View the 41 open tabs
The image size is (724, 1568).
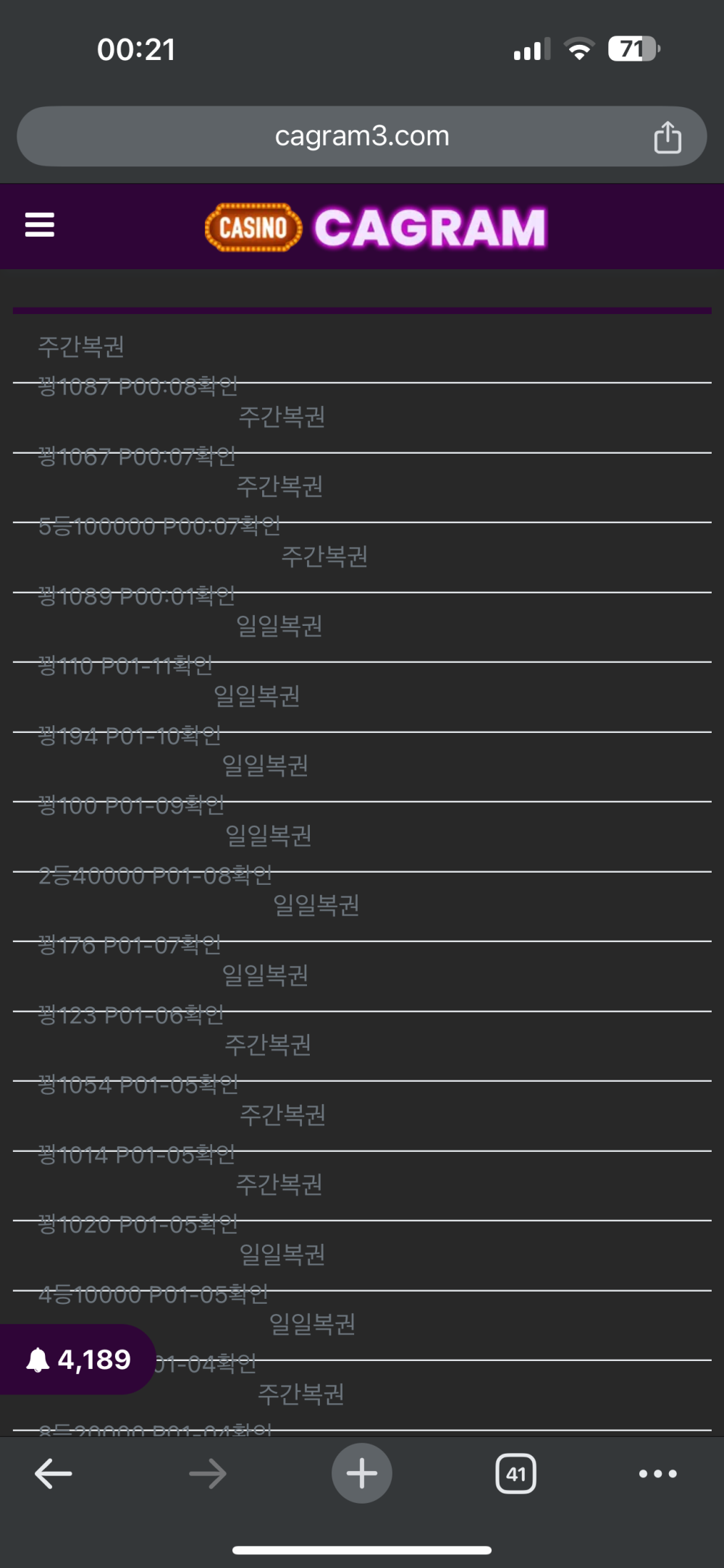click(515, 1473)
